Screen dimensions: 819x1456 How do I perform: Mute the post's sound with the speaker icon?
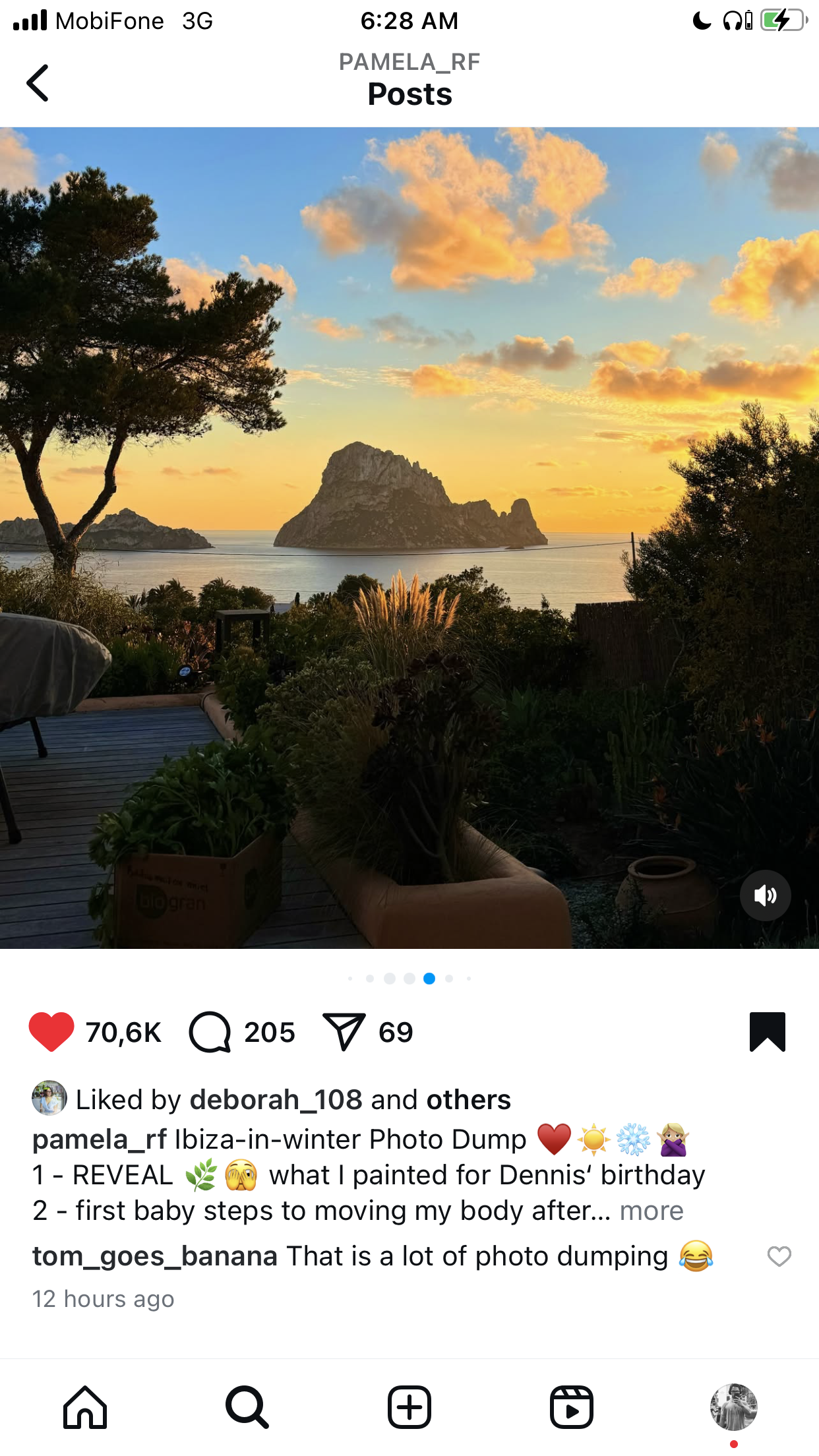point(765,895)
